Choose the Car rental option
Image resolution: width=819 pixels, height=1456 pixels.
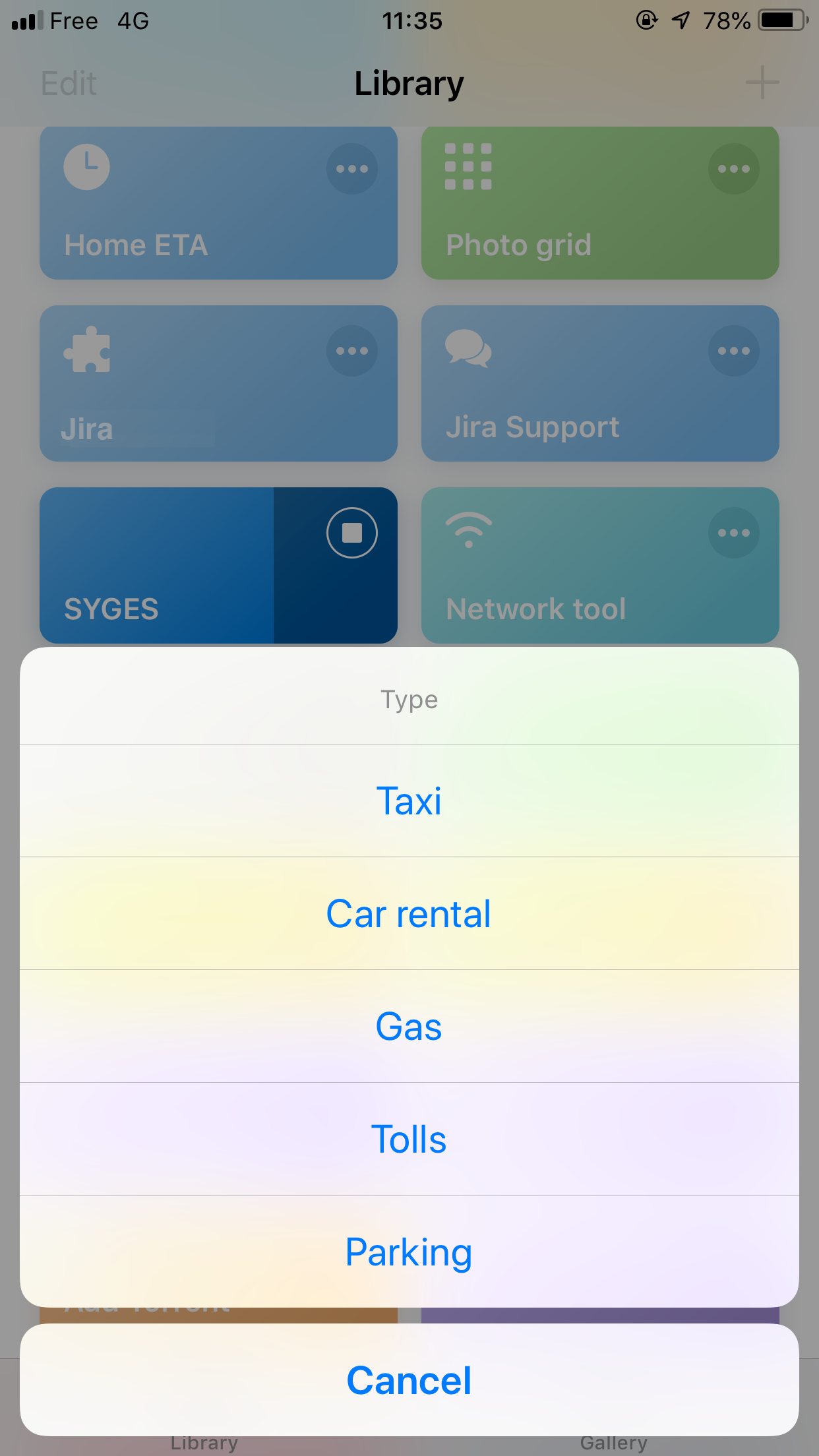pyautogui.click(x=409, y=913)
